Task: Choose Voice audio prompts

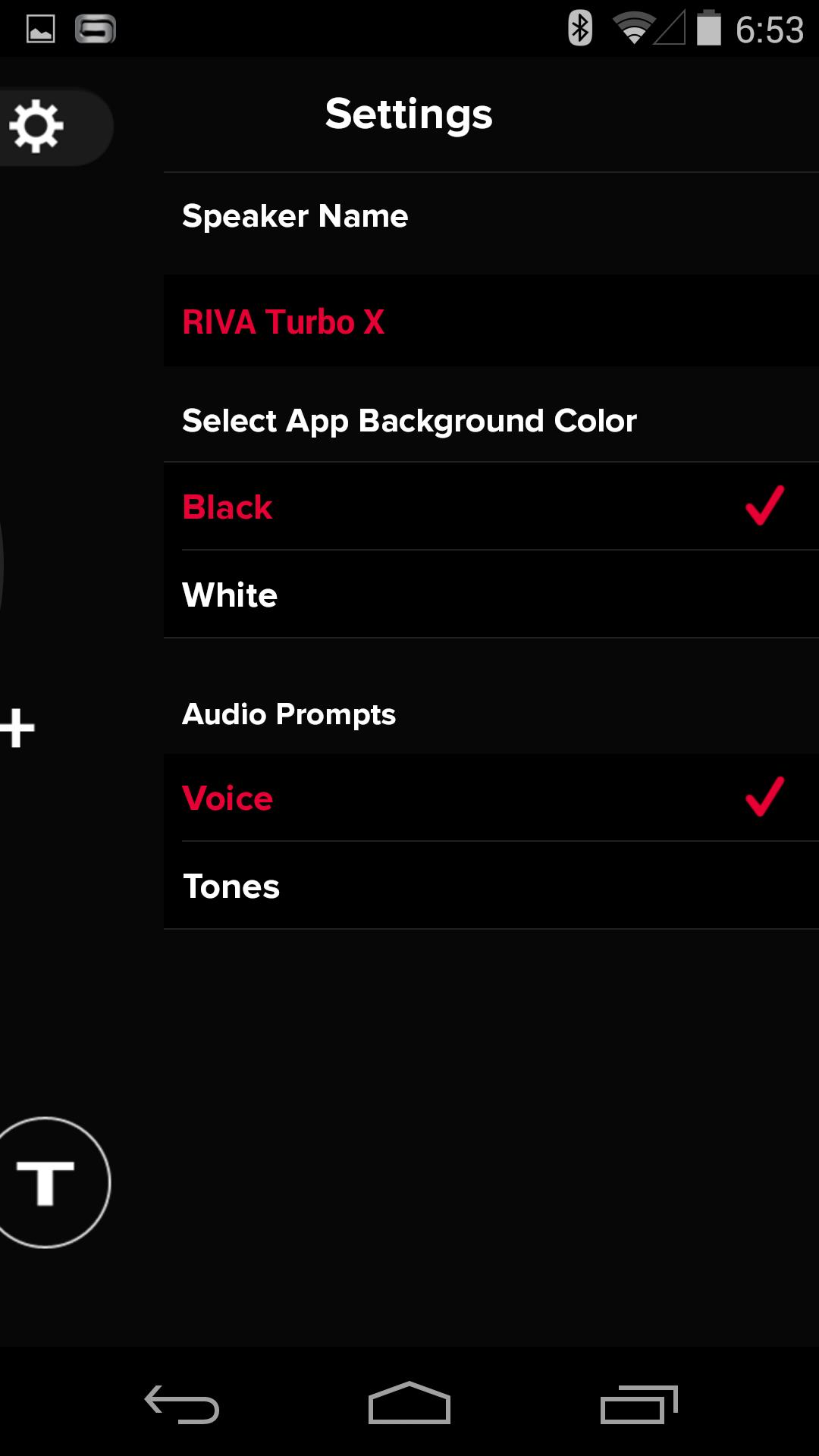Action: tap(491, 798)
